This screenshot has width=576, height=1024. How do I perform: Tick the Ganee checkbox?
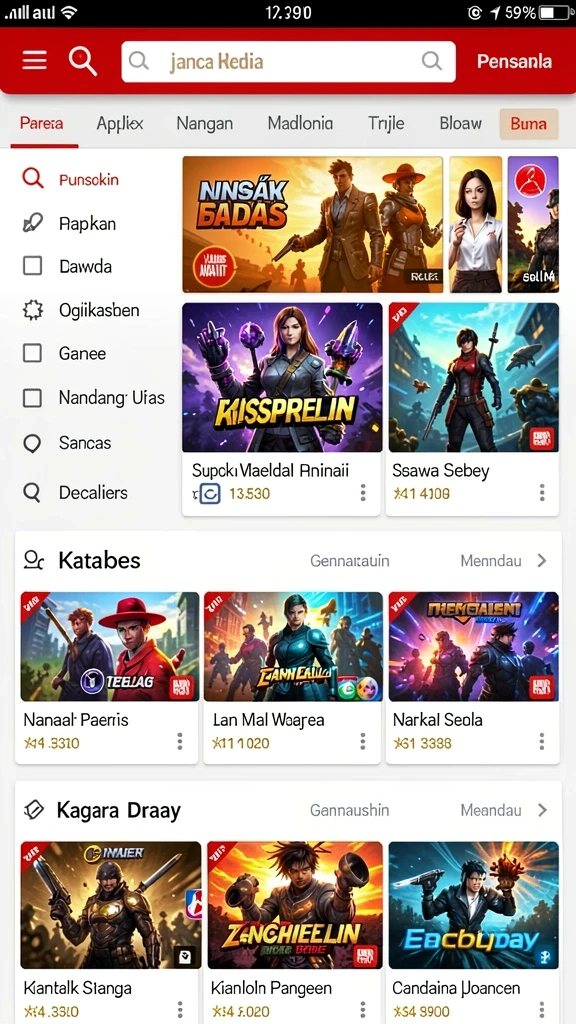point(32,353)
